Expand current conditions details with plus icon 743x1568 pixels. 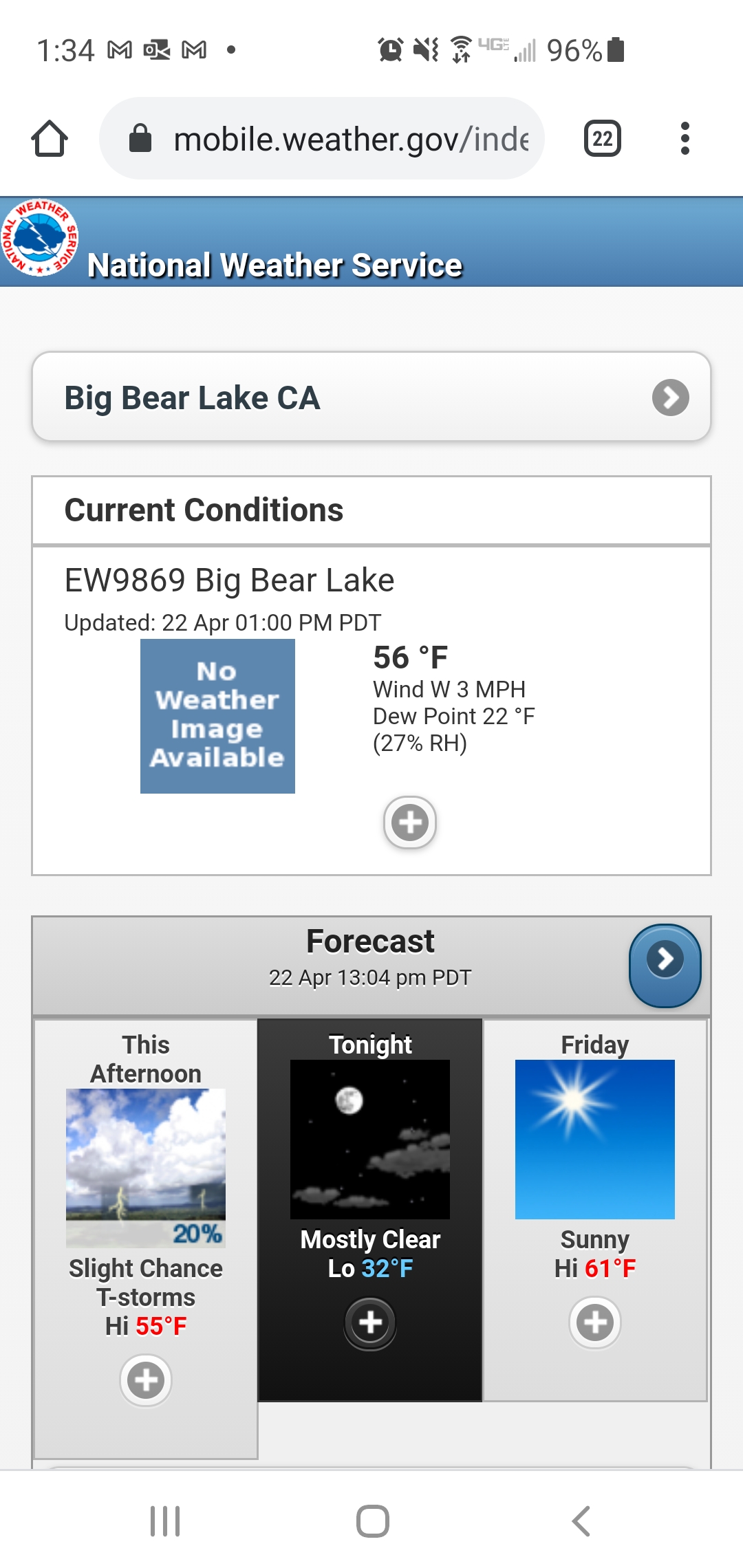click(x=410, y=823)
